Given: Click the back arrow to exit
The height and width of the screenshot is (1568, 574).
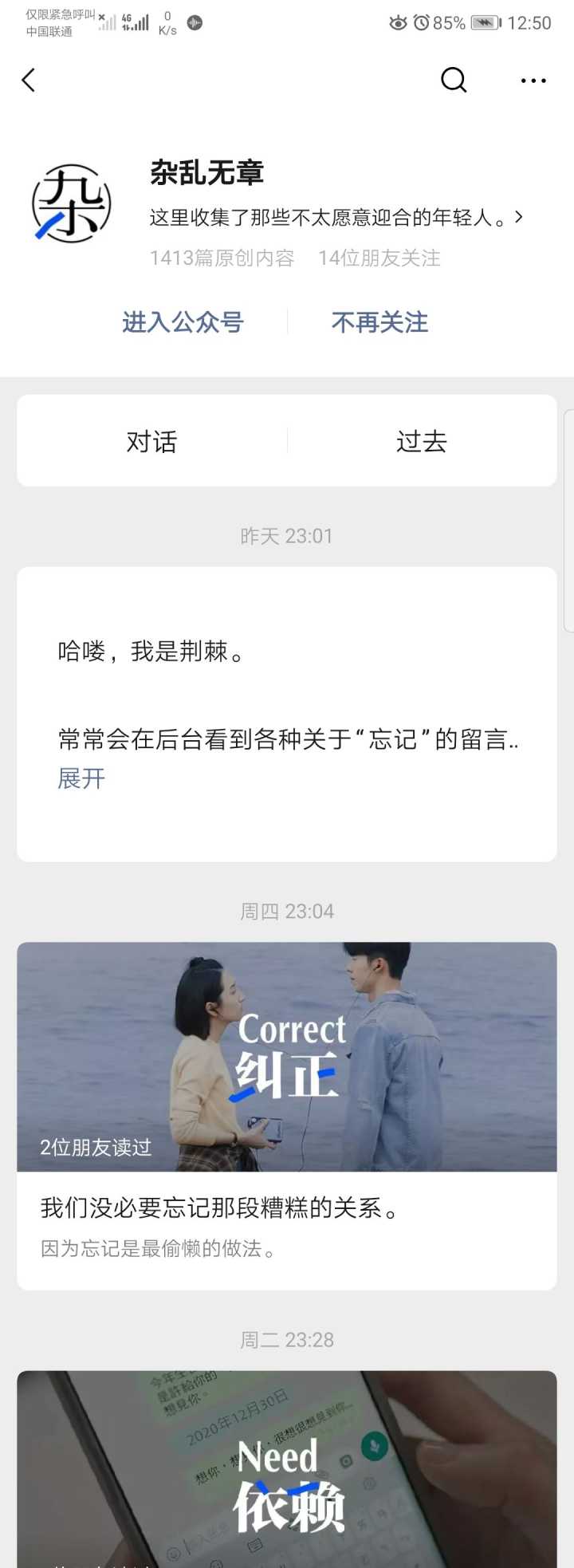Looking at the screenshot, I should pos(29,80).
